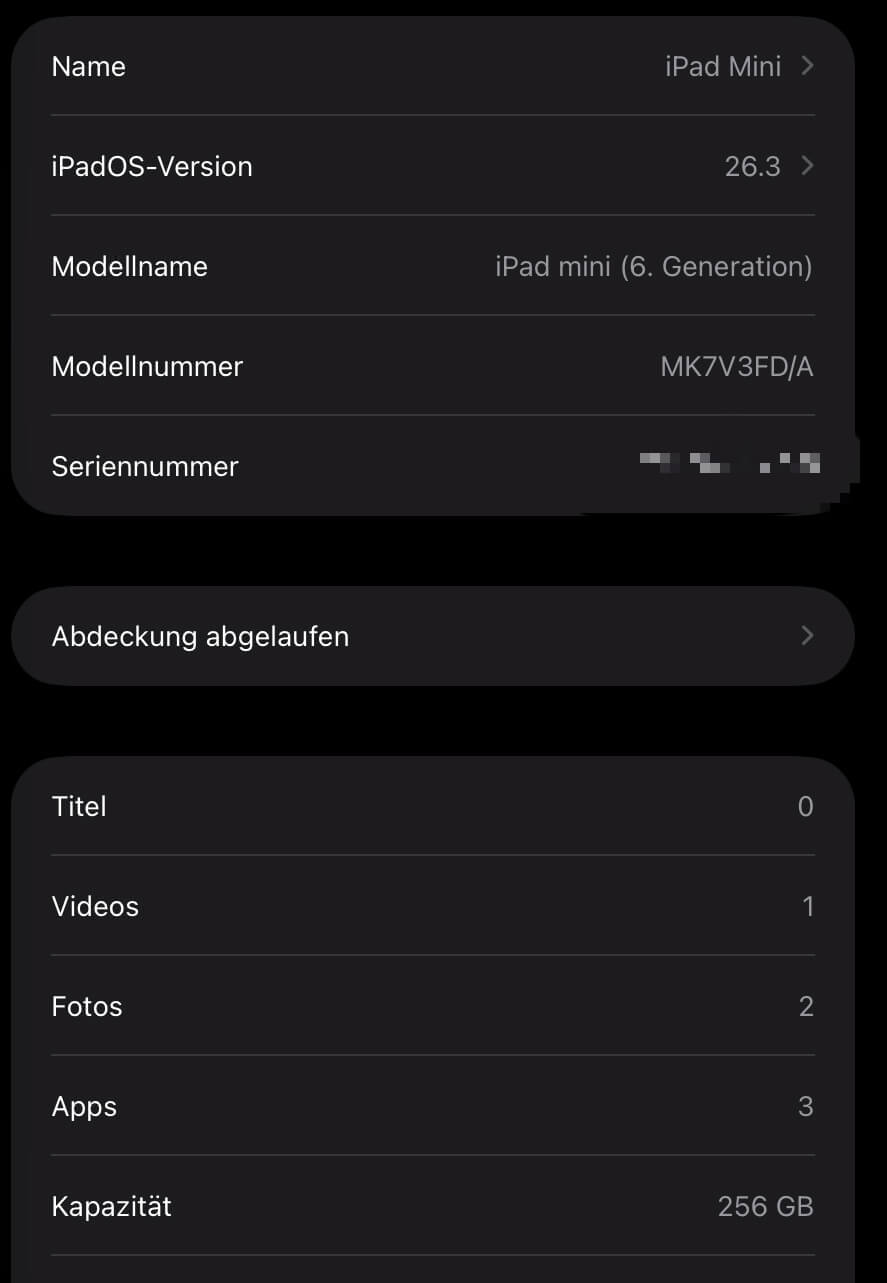Tap the Modellnummer row to toggle the number
This screenshot has height=1283, width=887.
pos(432,366)
